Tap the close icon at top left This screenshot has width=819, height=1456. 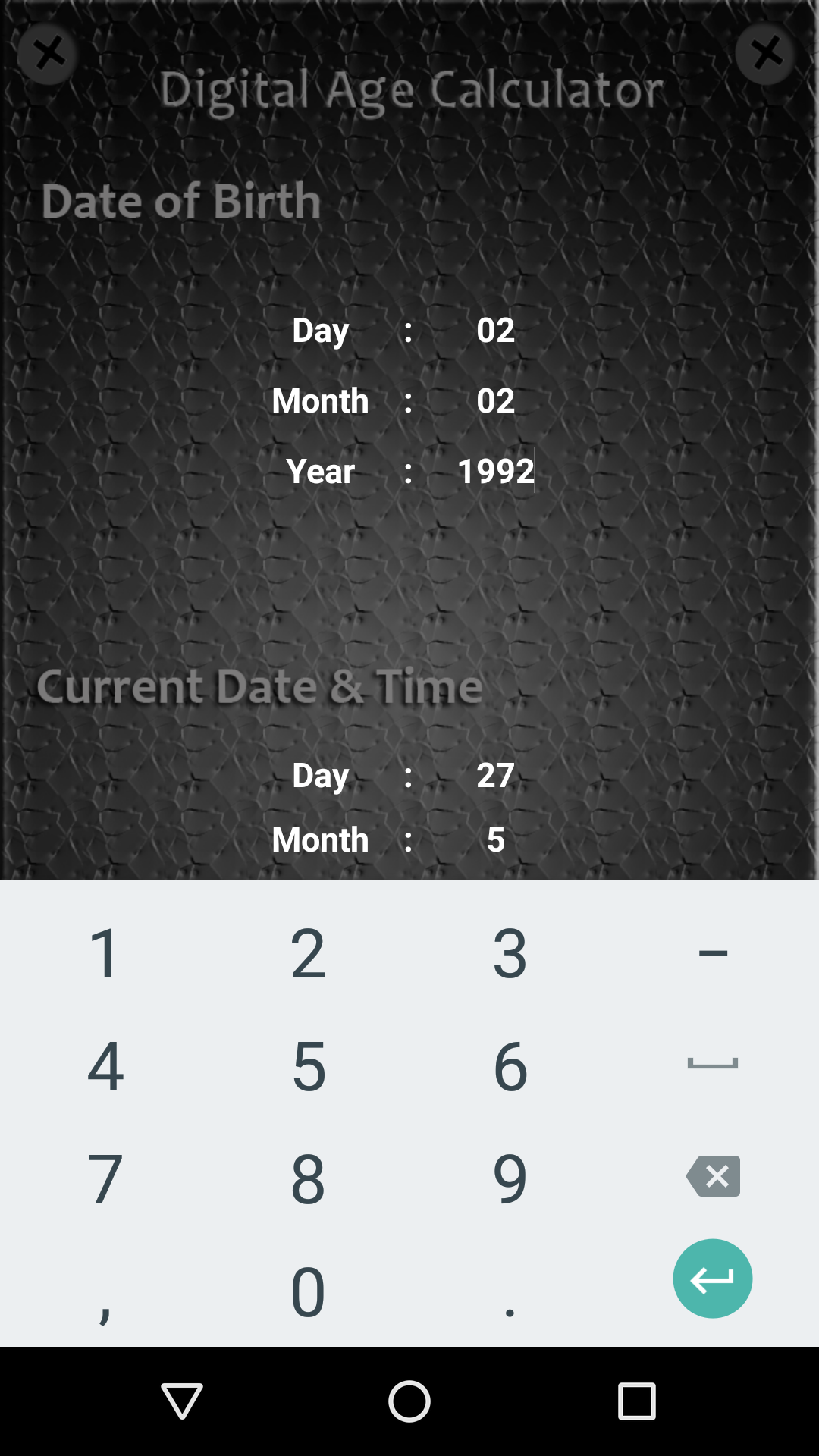click(47, 53)
